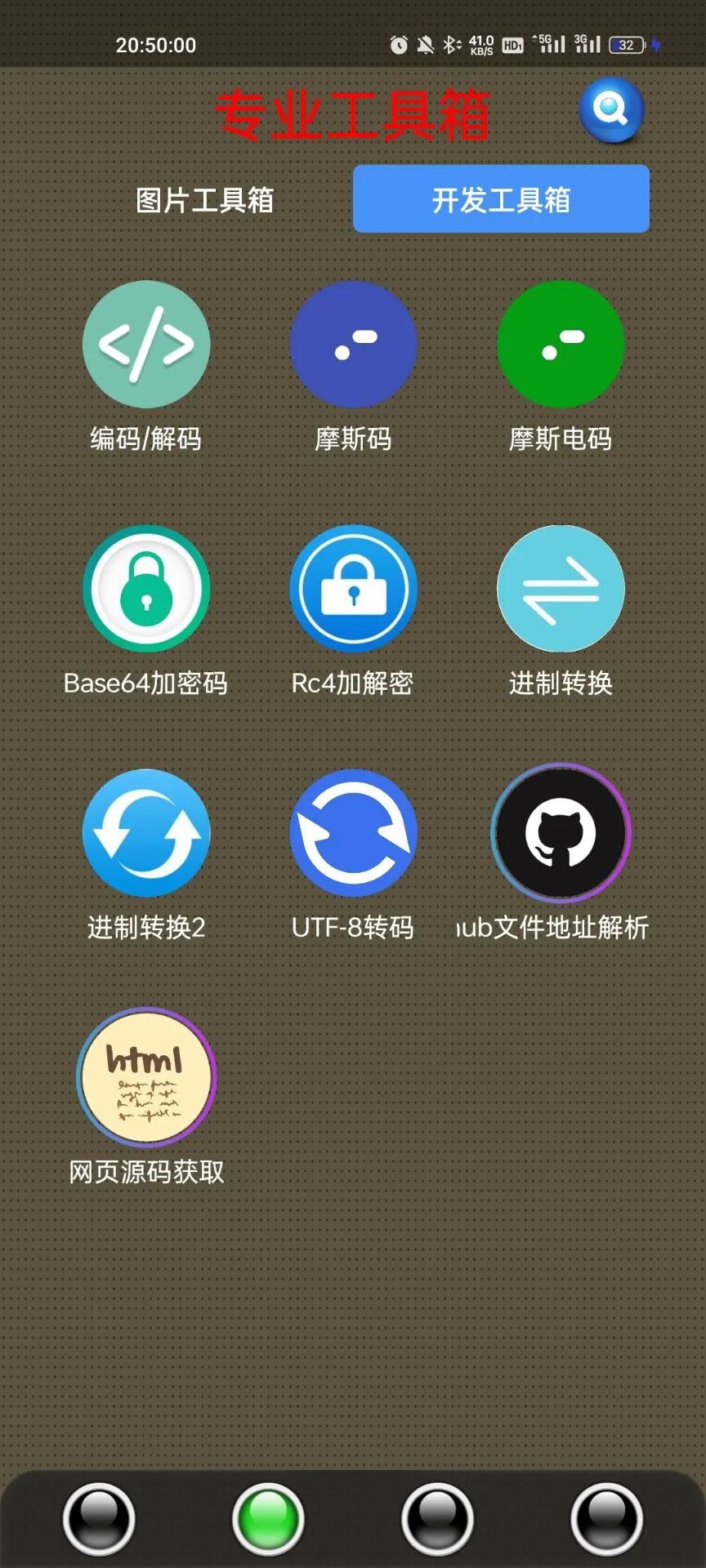Open the 进制转换2 converter tool
The image size is (706, 1568).
[145, 833]
